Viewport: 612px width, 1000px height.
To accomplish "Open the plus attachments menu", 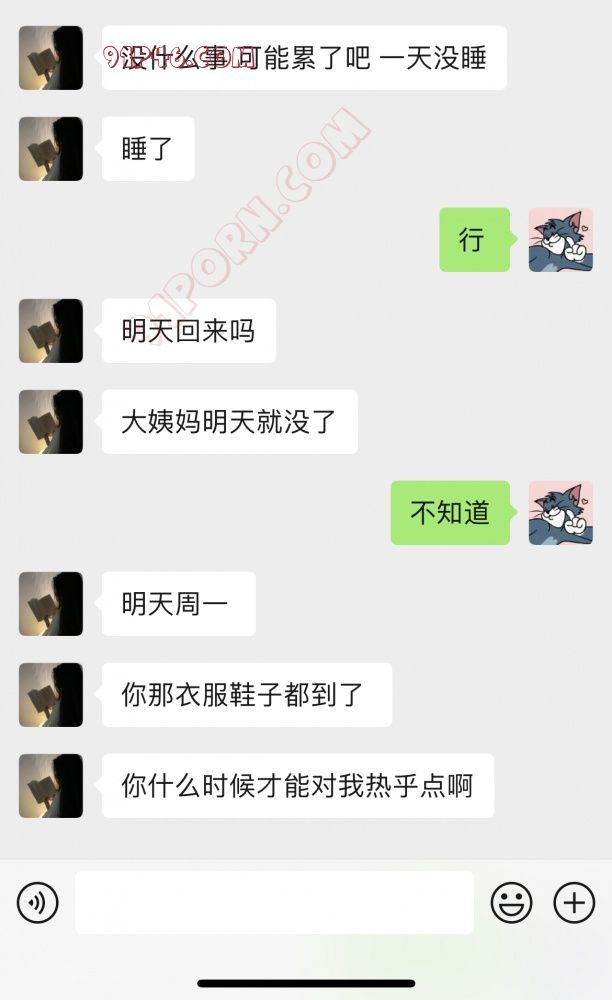I will [x=574, y=903].
